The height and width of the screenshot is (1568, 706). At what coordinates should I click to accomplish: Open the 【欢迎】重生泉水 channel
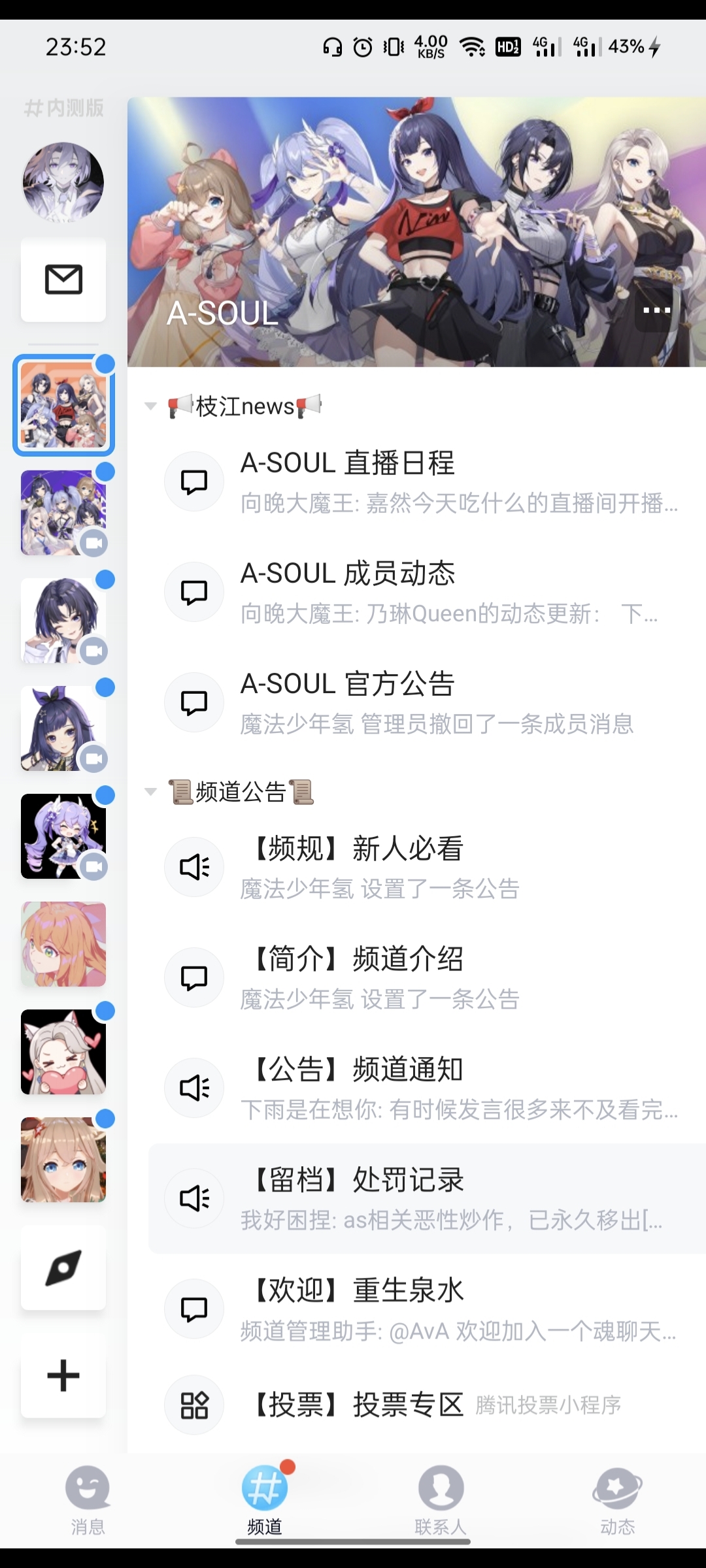pyautogui.click(x=418, y=1309)
